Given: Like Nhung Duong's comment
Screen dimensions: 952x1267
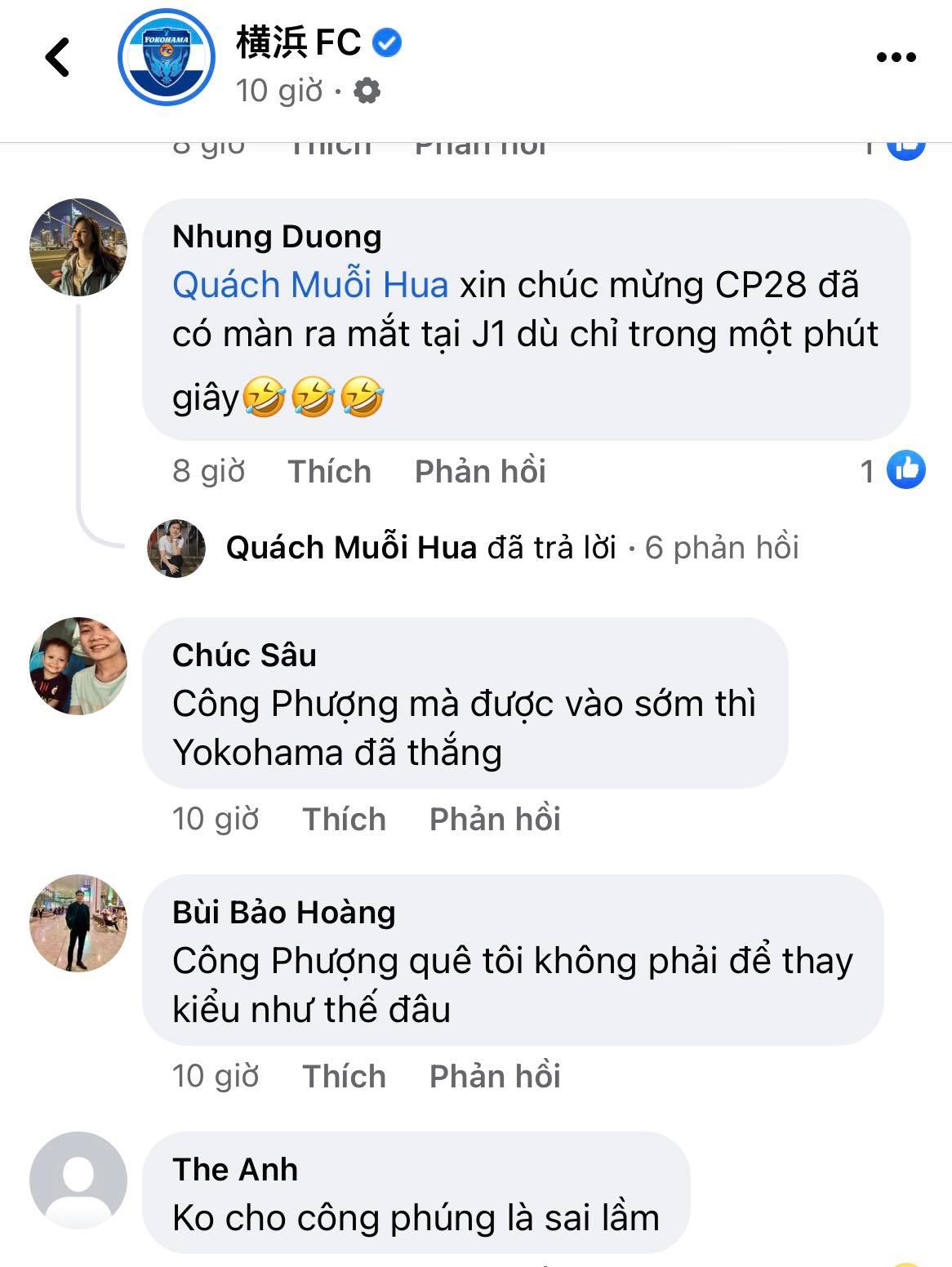Looking at the screenshot, I should [x=329, y=472].
